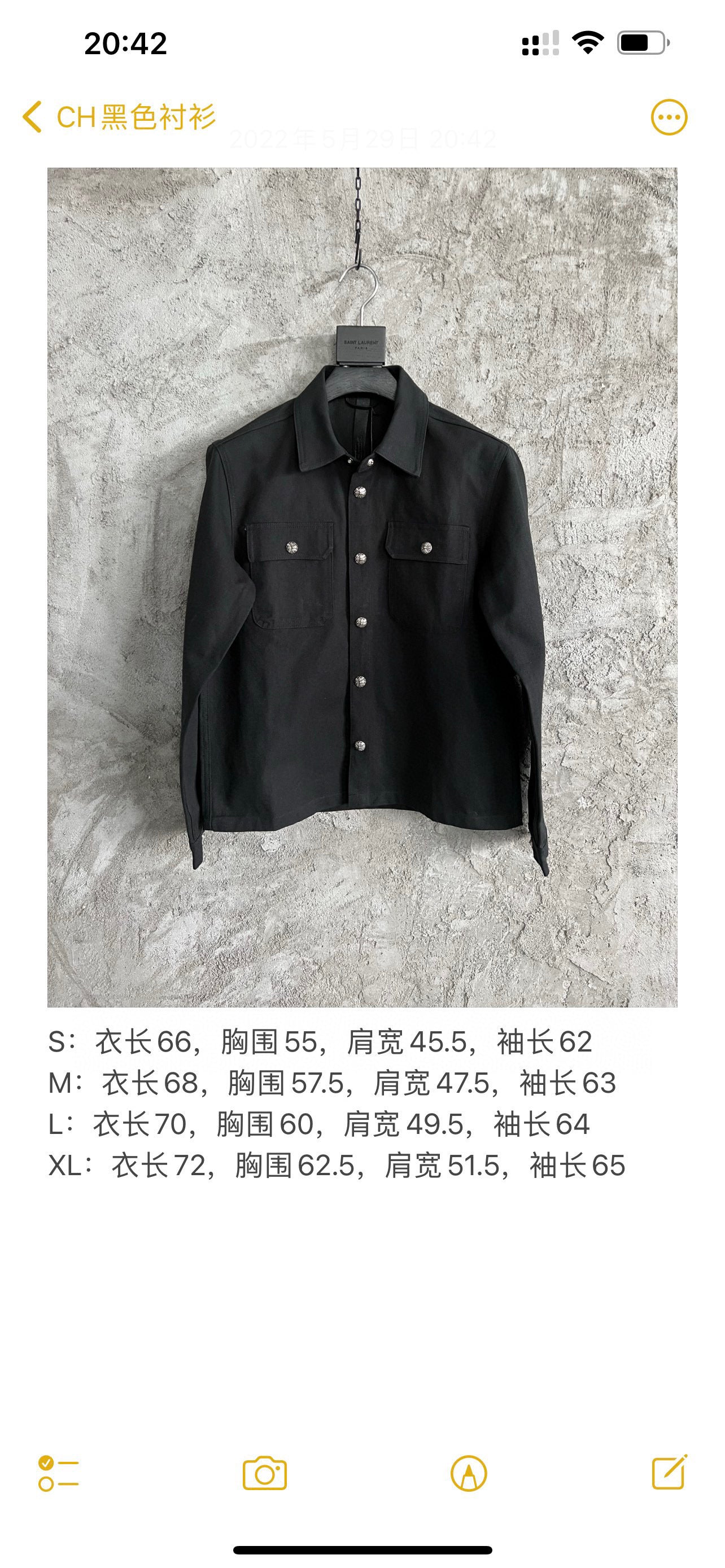The image size is (725, 1568).
Task: Add a checklist to the note
Action: point(58,1474)
